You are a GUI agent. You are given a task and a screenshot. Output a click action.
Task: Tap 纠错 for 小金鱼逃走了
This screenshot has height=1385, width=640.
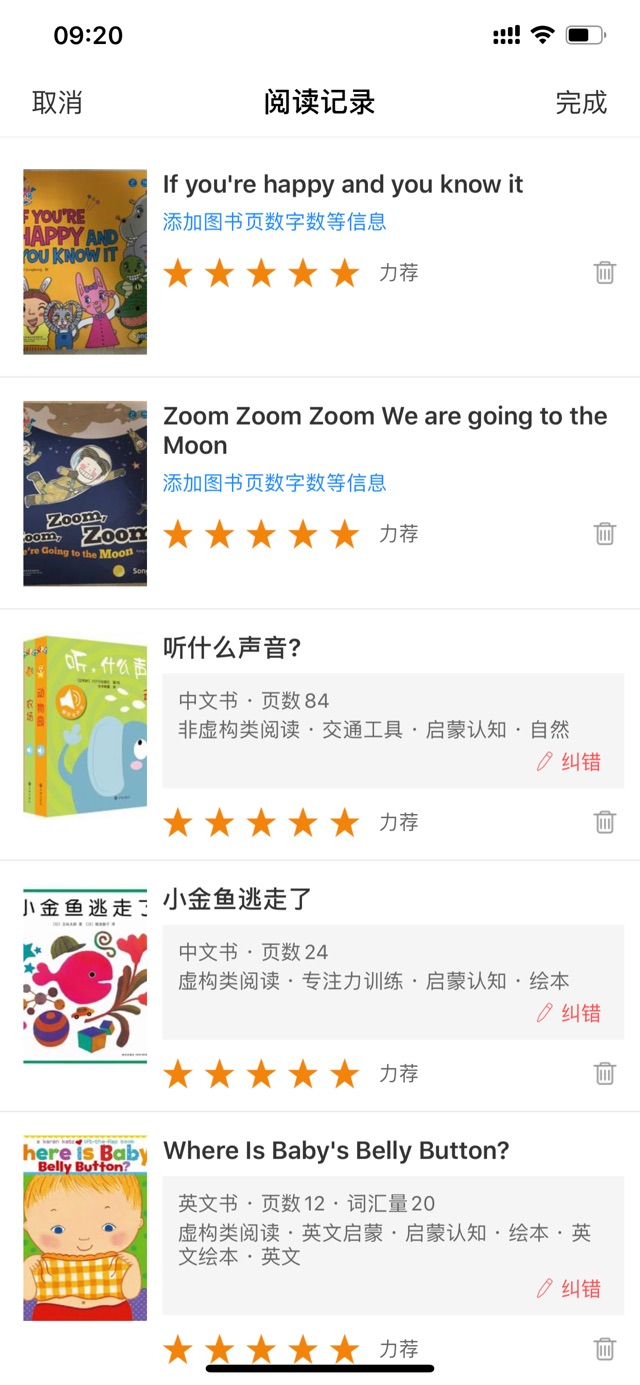(569, 1013)
